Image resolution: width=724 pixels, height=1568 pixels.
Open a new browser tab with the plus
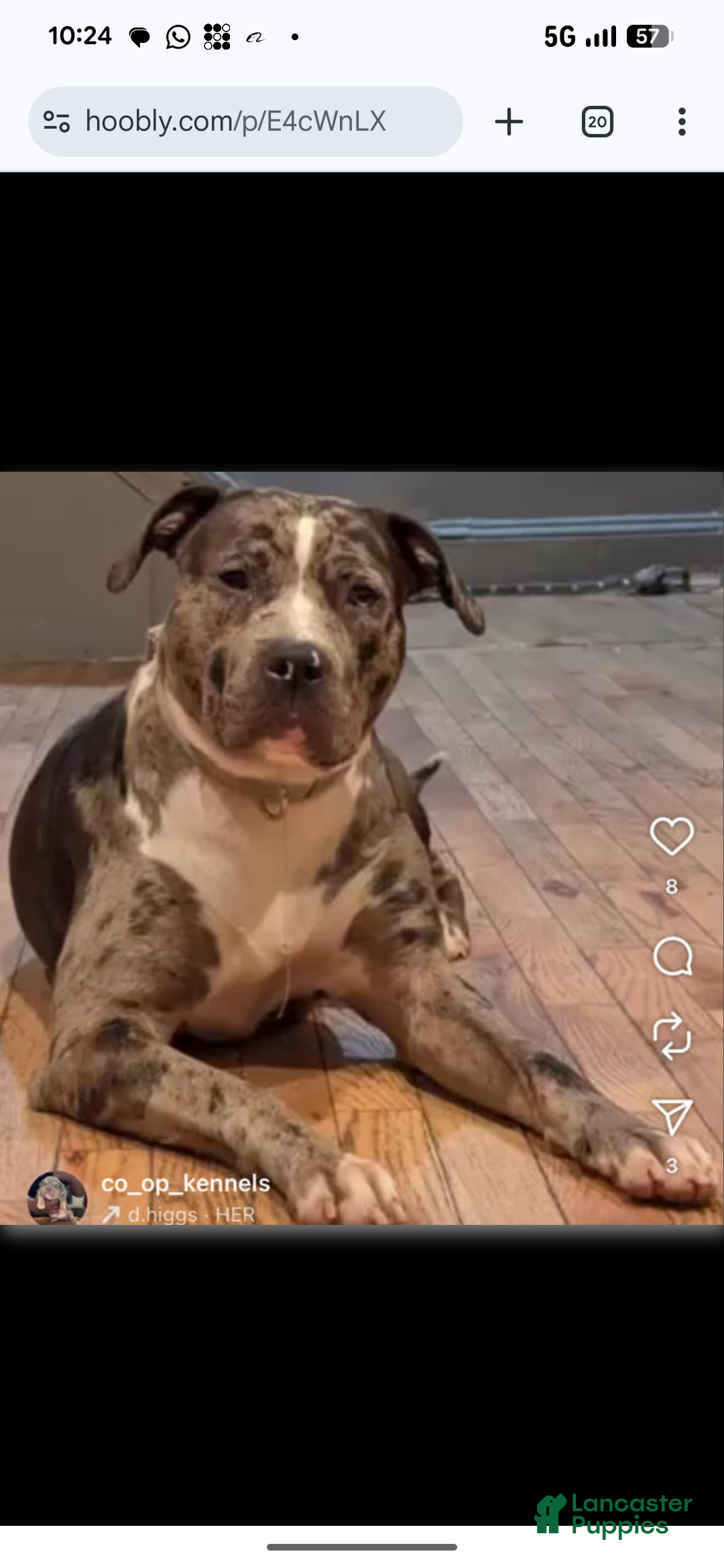coord(509,121)
